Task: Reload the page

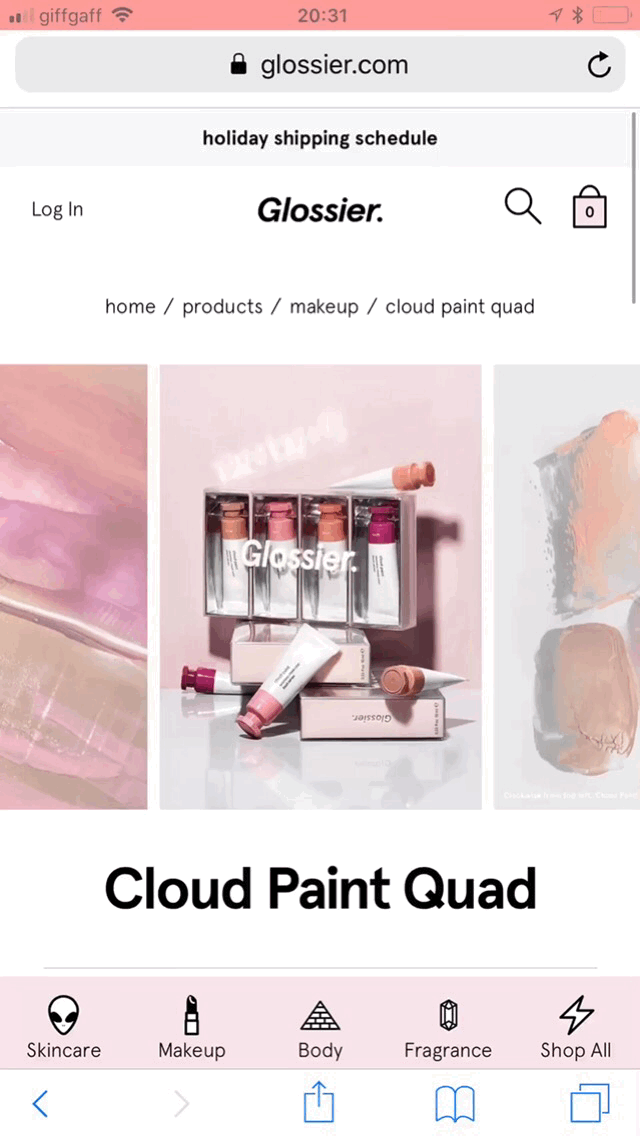Action: click(x=598, y=66)
